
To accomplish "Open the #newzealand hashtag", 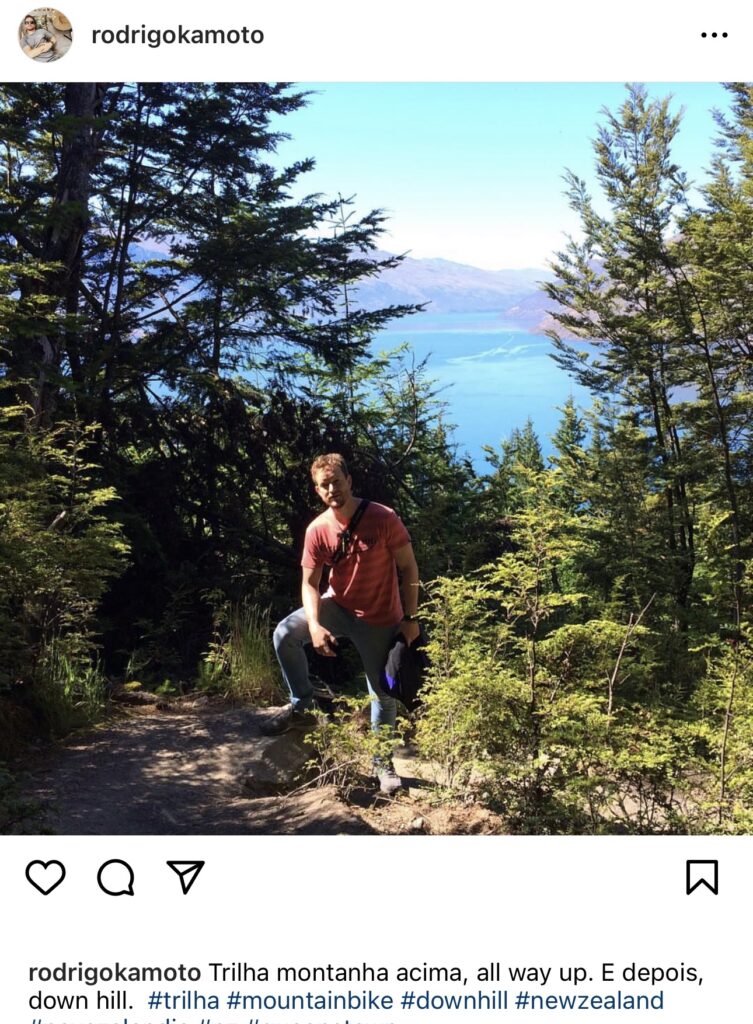I will click(589, 1000).
